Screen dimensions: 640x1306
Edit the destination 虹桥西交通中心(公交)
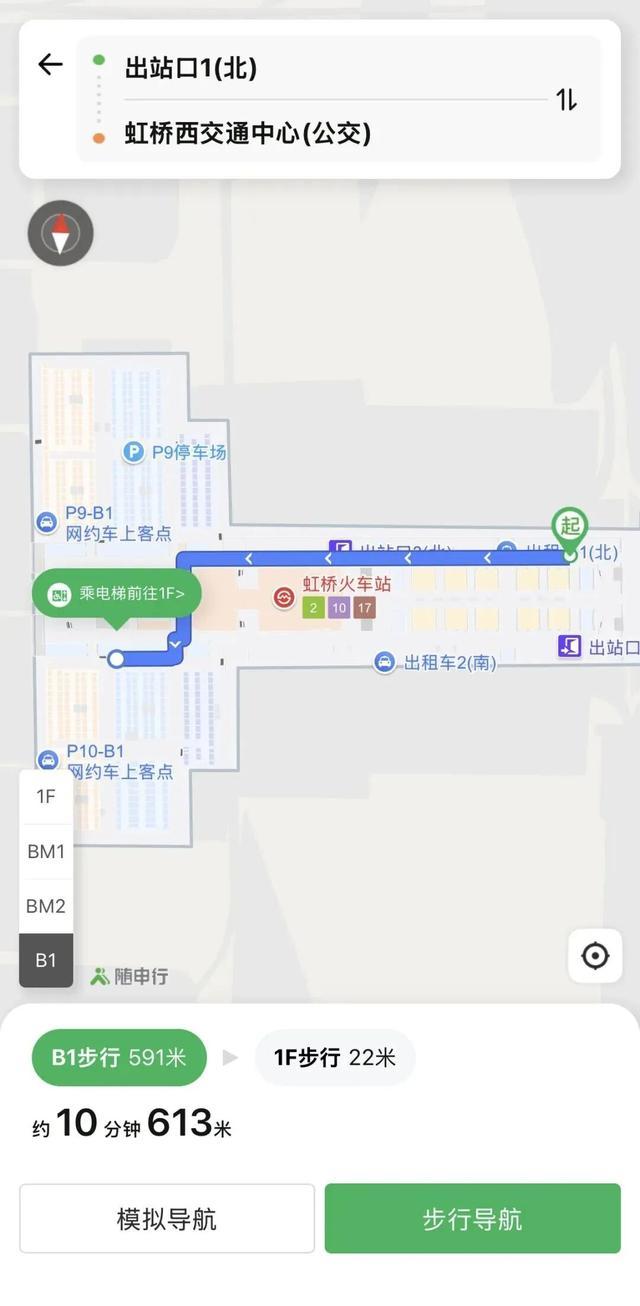pos(247,133)
